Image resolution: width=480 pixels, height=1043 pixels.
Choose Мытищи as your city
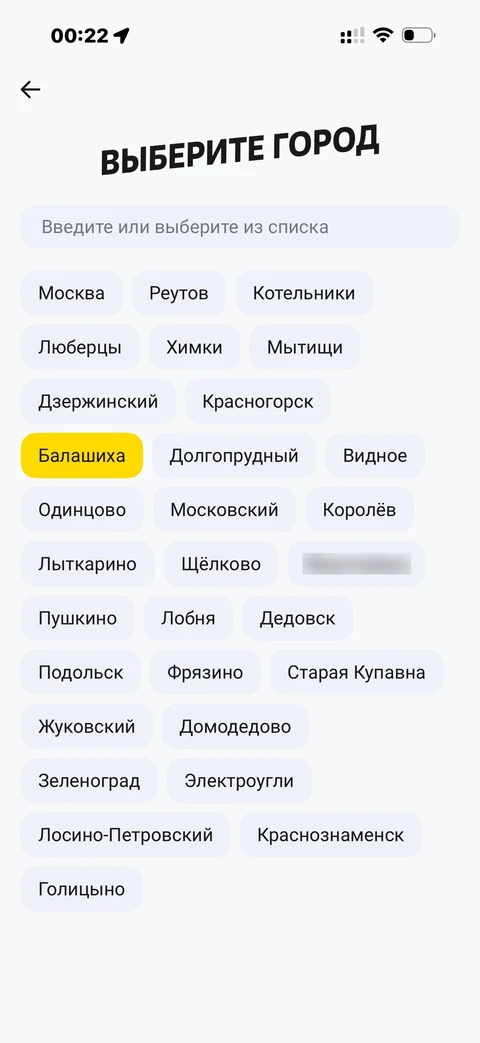pos(305,347)
